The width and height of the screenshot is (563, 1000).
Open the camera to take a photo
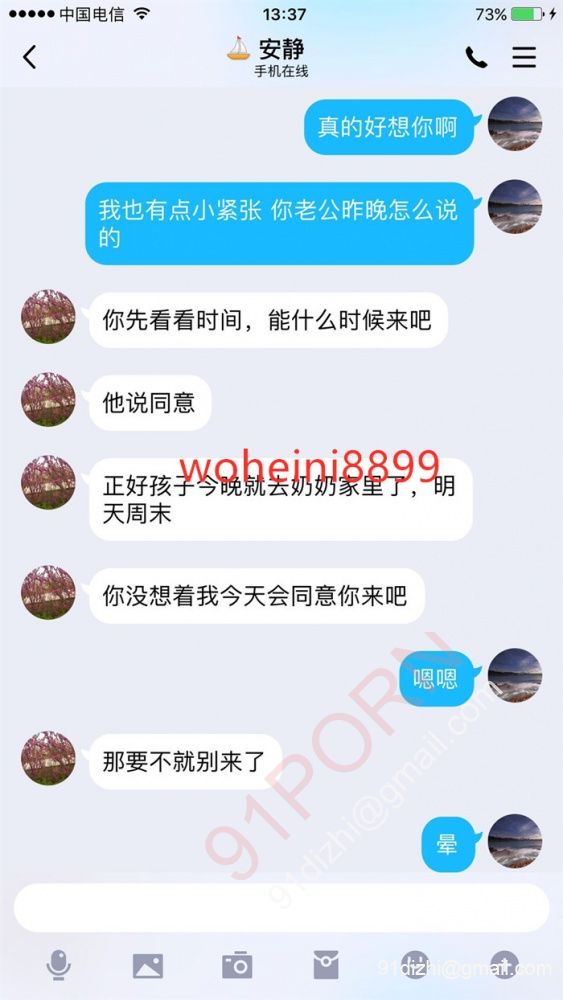click(x=237, y=966)
